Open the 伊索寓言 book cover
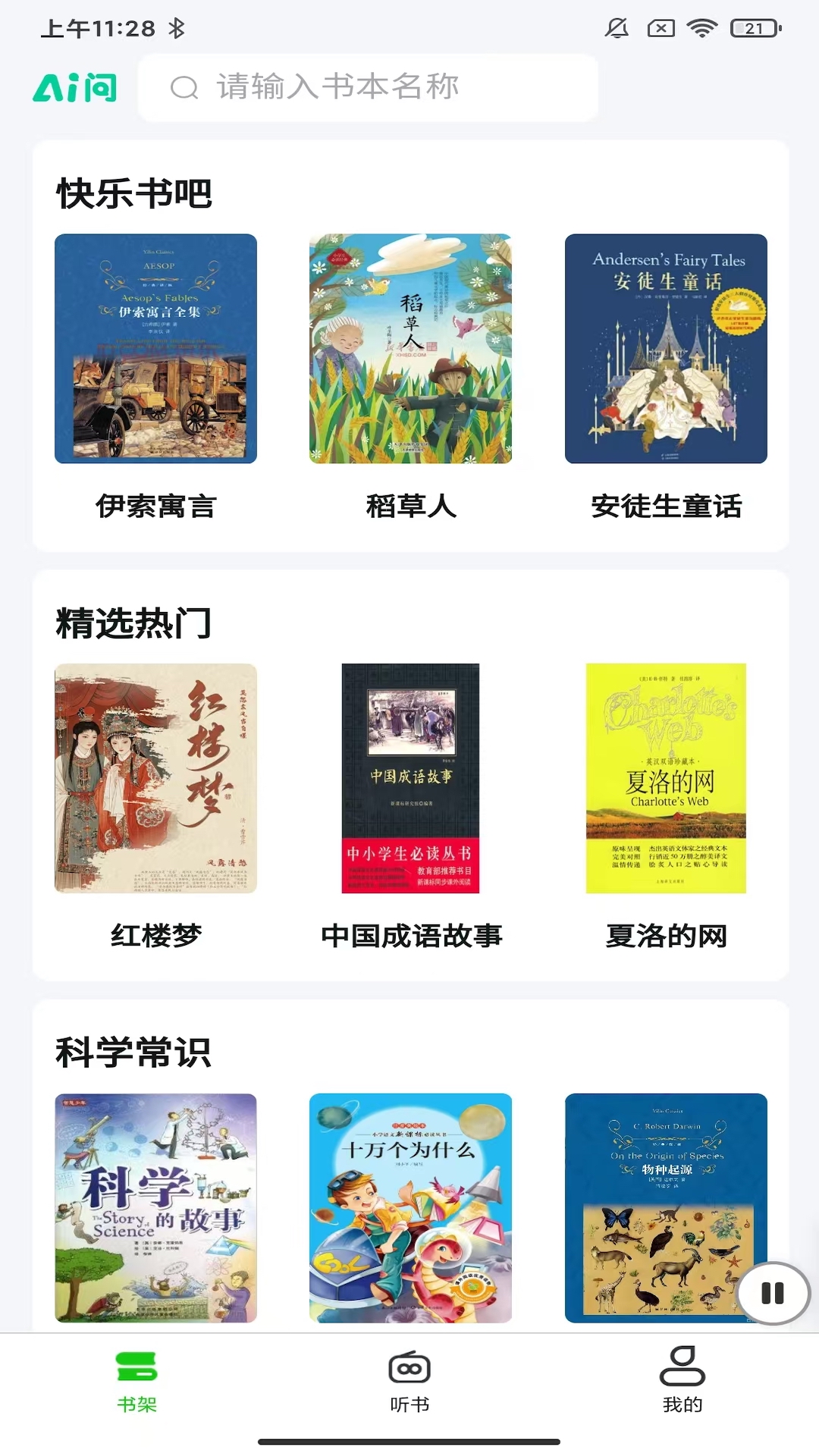The image size is (819, 1456). pos(157,349)
